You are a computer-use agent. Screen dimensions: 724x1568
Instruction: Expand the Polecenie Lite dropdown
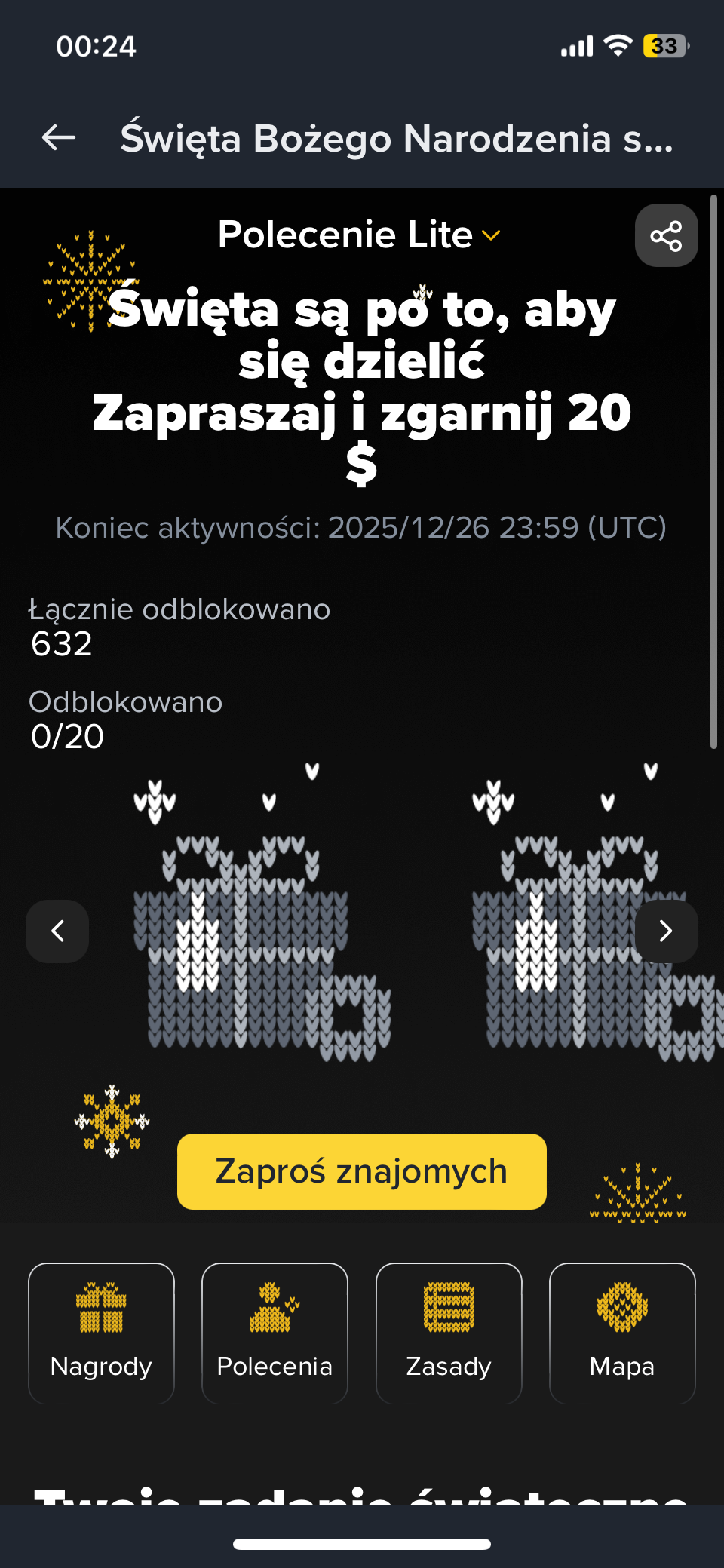click(x=359, y=235)
